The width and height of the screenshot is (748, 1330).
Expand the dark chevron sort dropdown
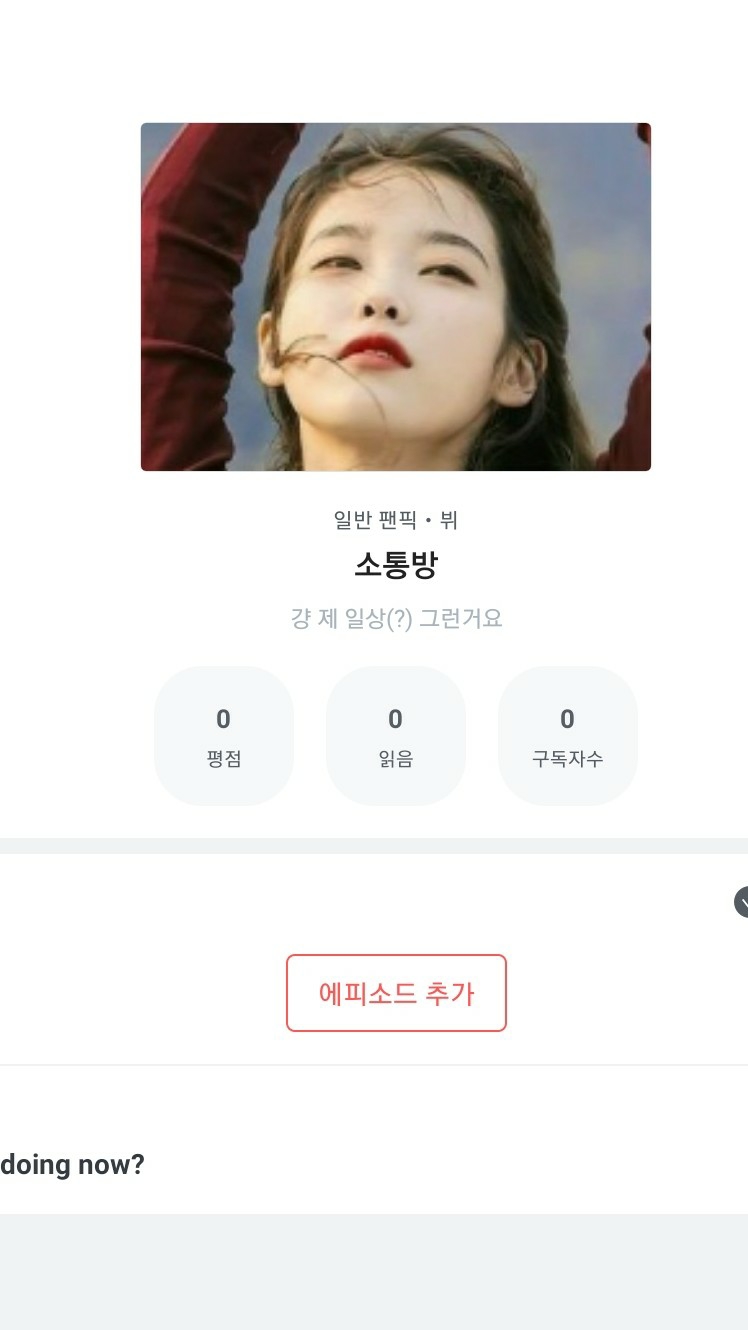point(742,902)
